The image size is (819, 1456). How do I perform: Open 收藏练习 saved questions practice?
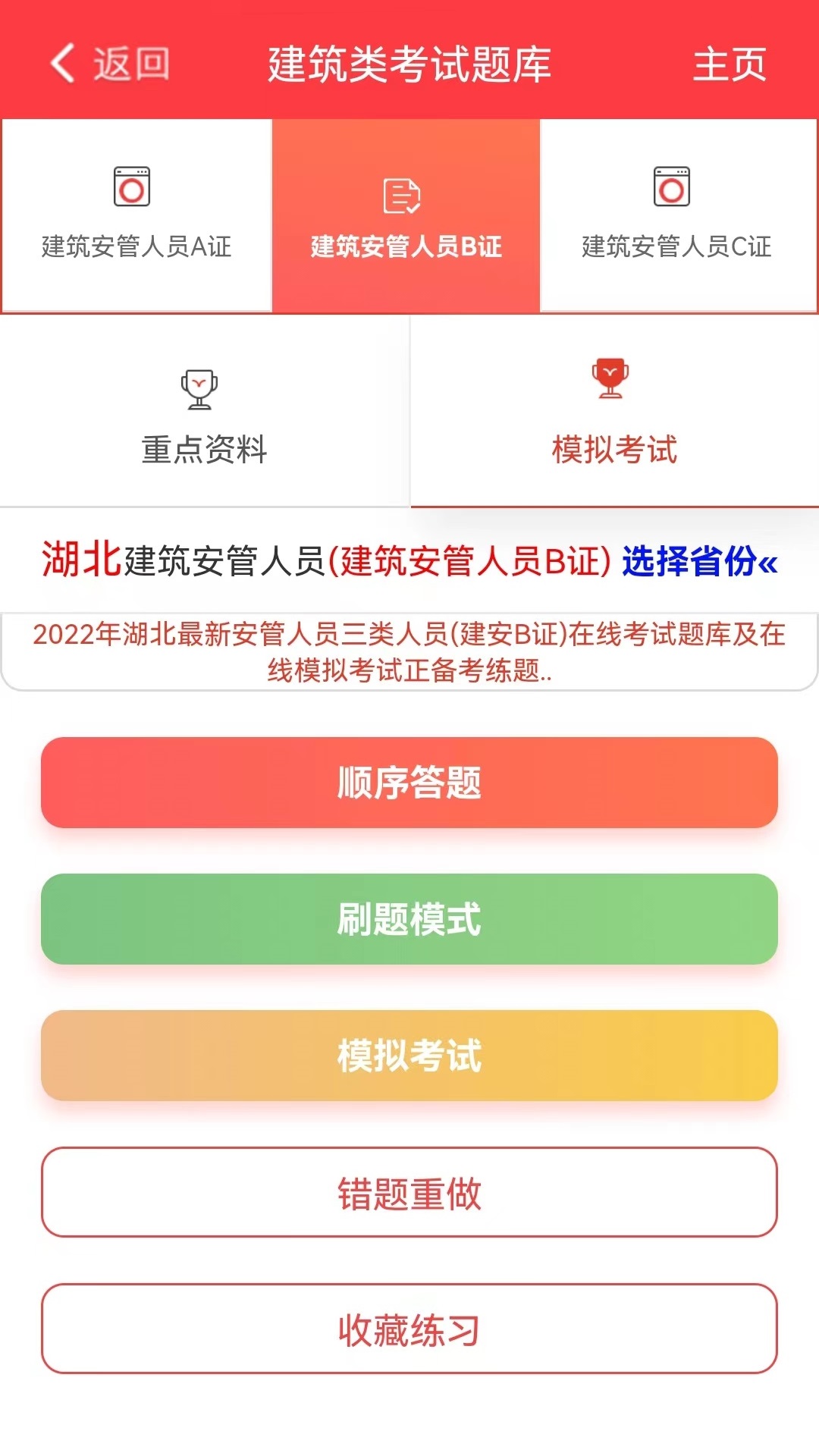[x=409, y=1329]
